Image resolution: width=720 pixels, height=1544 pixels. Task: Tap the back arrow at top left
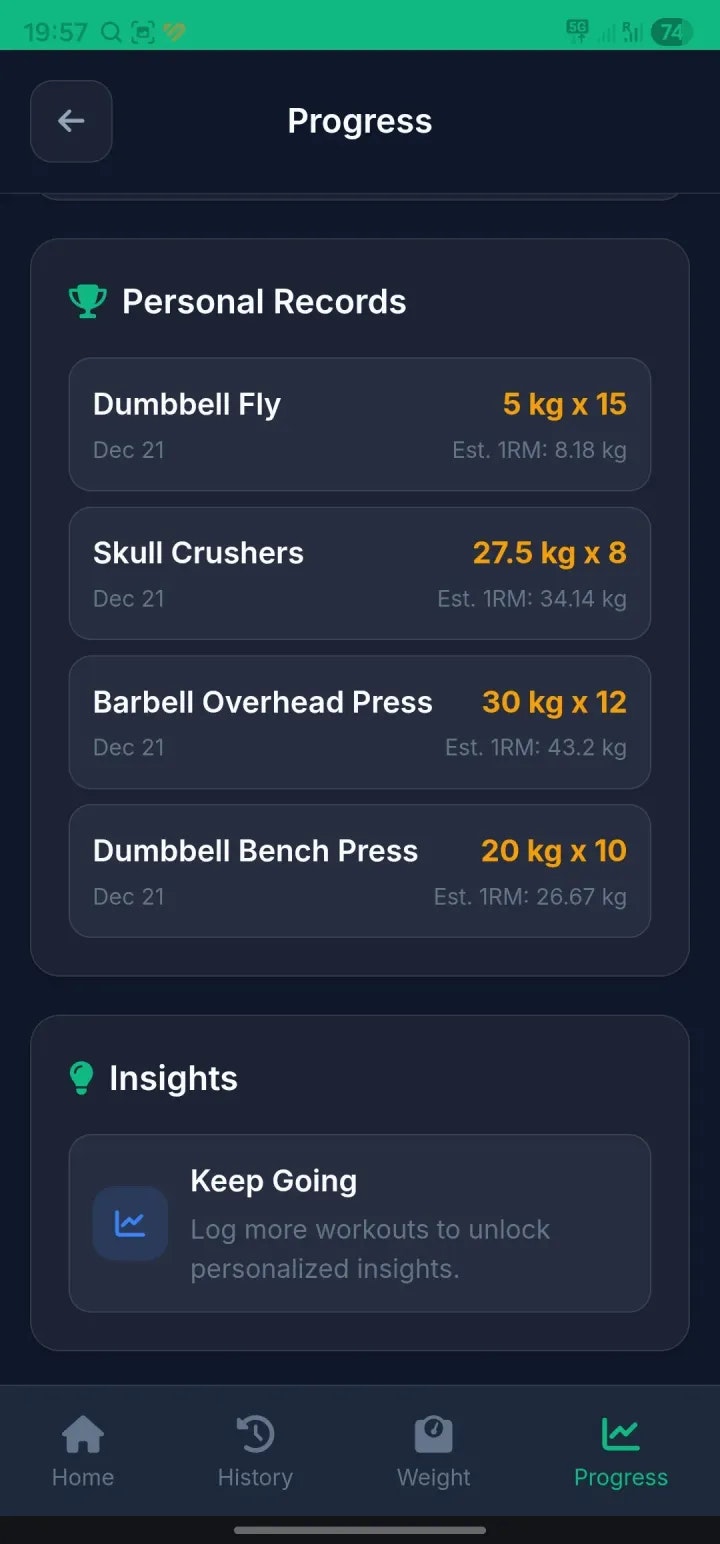(71, 121)
